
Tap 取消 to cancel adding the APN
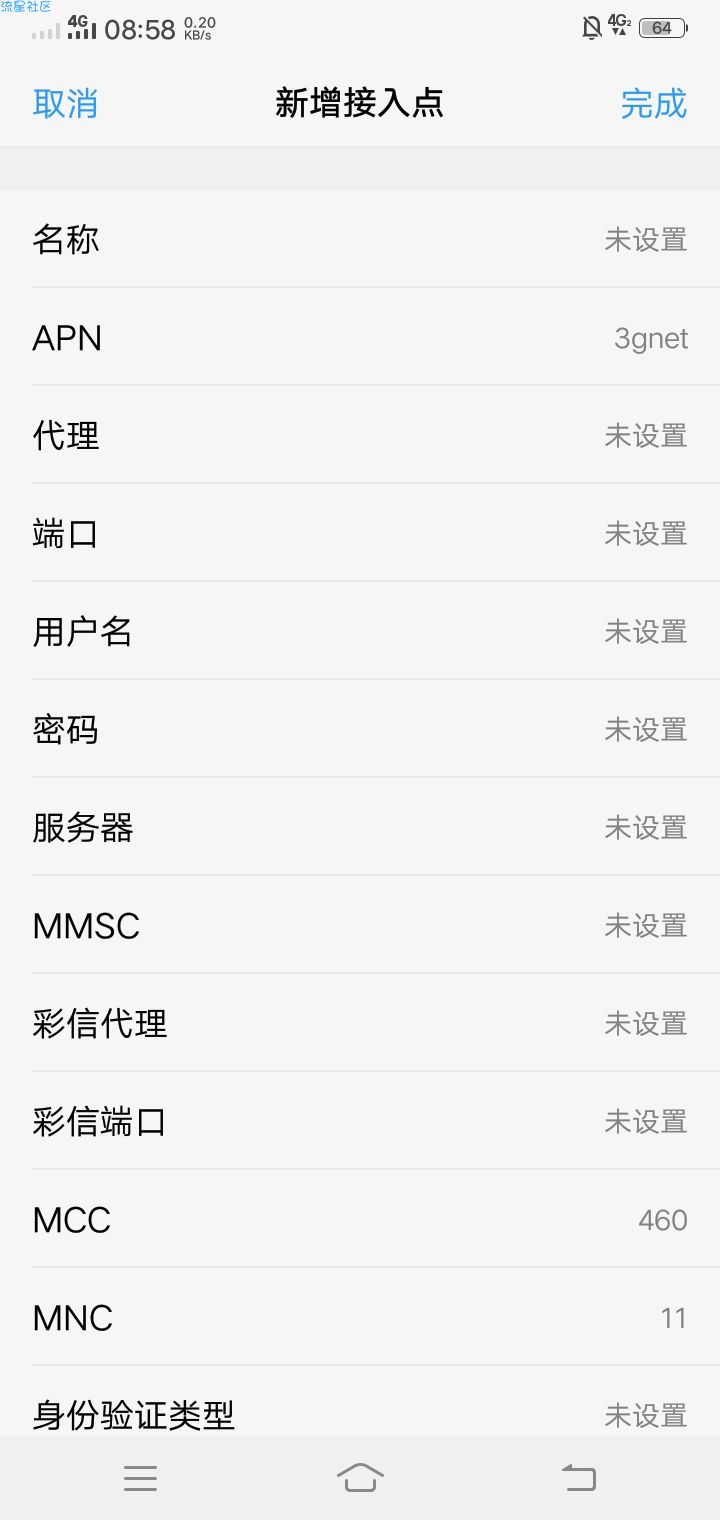click(x=65, y=103)
